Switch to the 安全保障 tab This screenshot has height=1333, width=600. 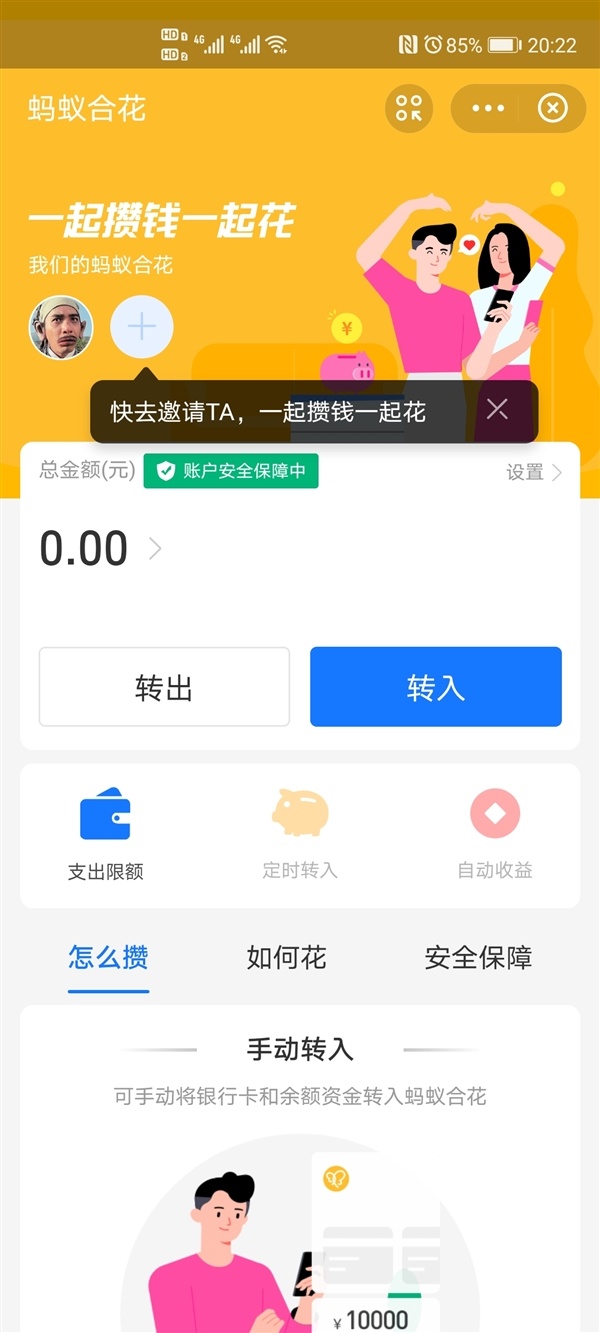478,958
